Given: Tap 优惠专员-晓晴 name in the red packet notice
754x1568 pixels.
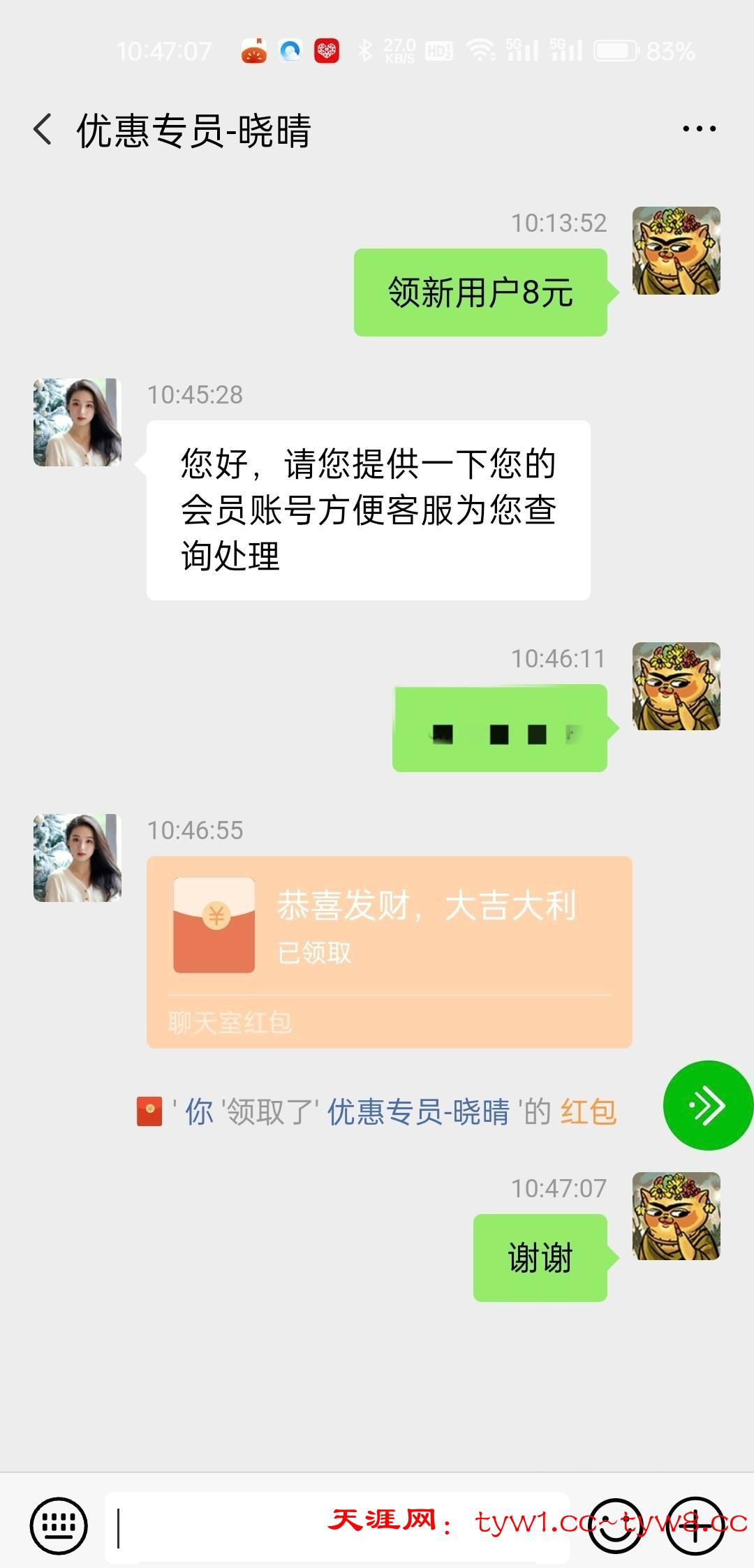Looking at the screenshot, I should click(419, 1111).
